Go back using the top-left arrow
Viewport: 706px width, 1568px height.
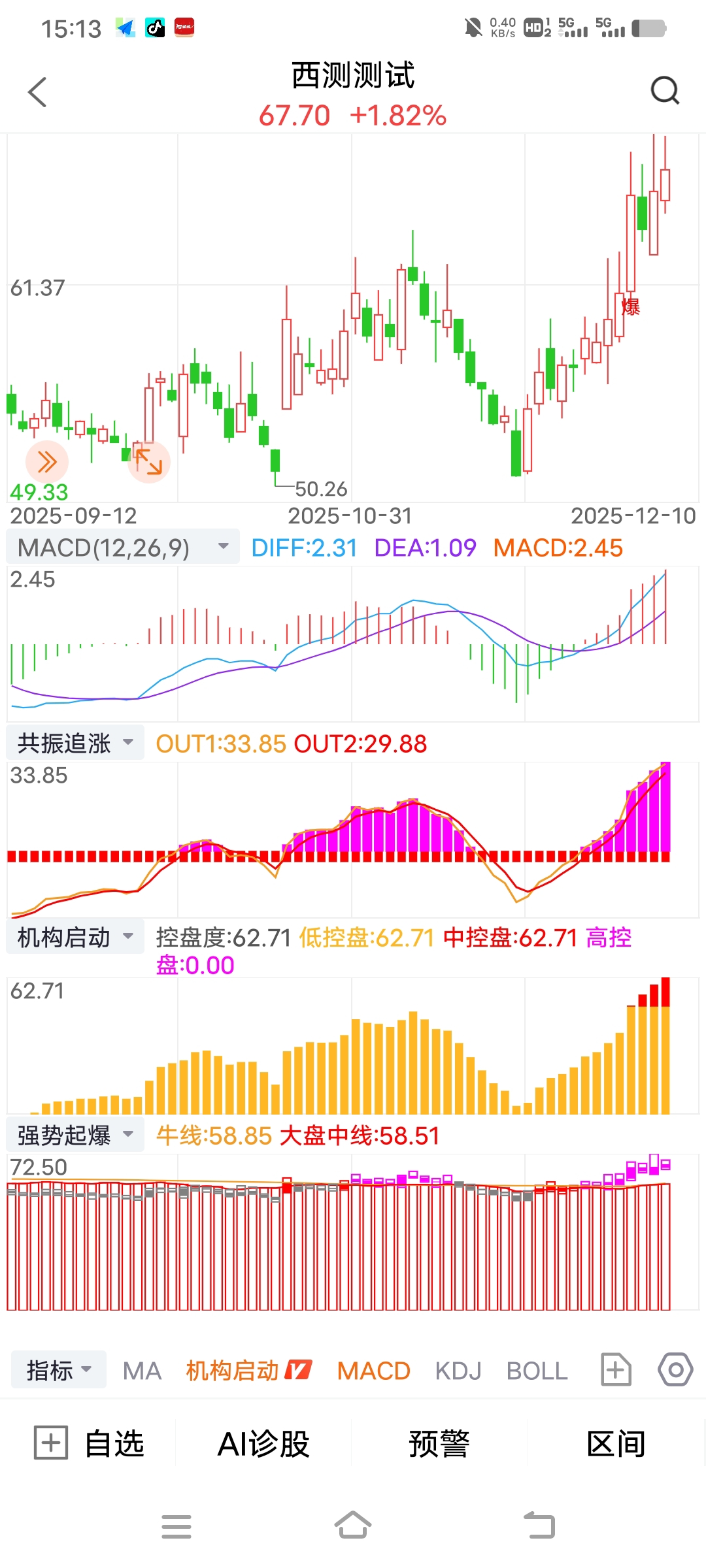[38, 92]
